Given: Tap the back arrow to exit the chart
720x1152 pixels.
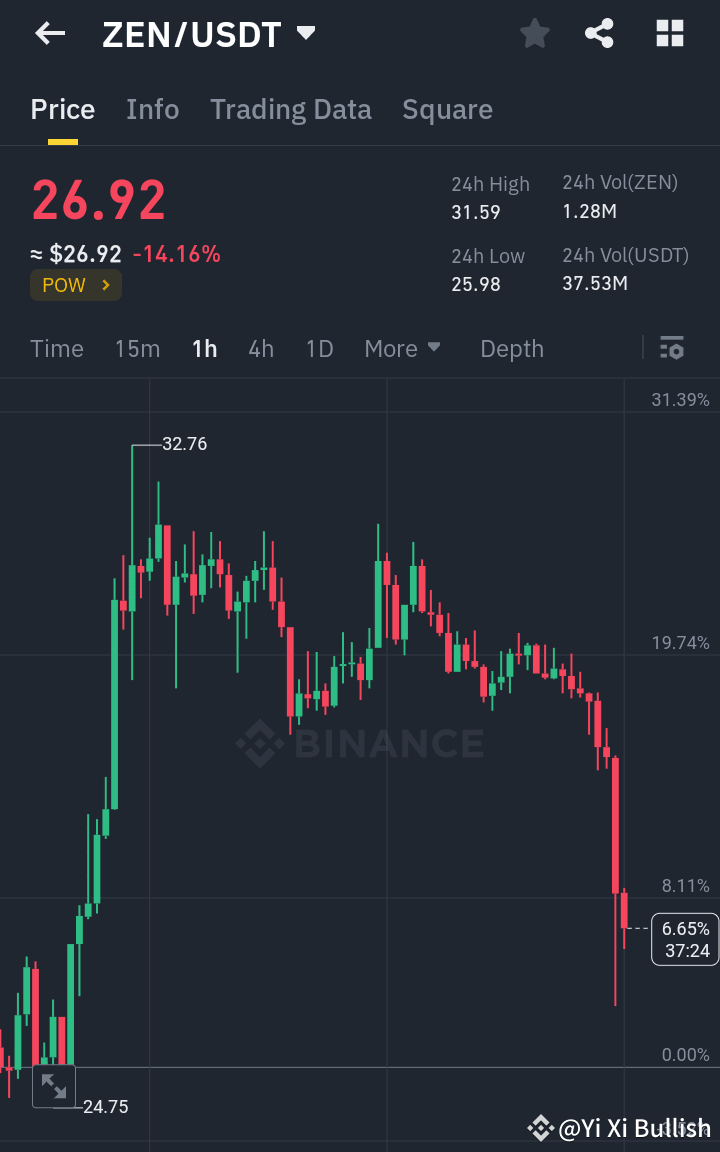Looking at the screenshot, I should point(48,33).
